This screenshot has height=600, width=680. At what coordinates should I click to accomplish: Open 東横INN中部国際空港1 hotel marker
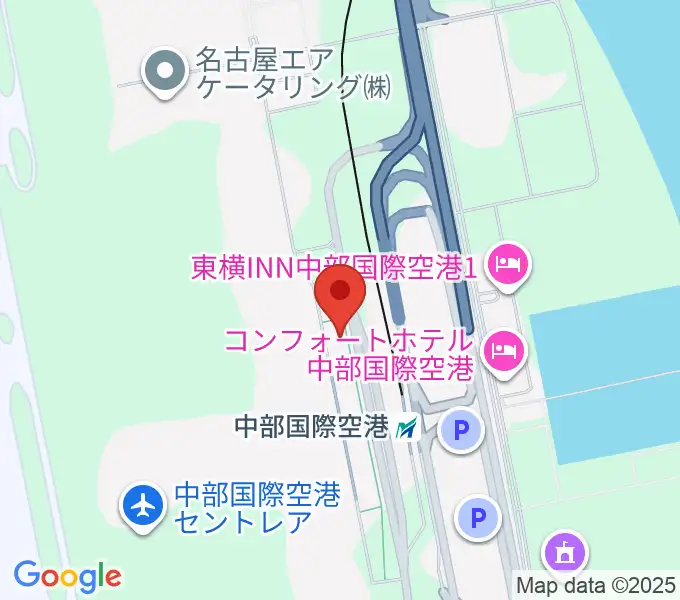pyautogui.click(x=508, y=265)
